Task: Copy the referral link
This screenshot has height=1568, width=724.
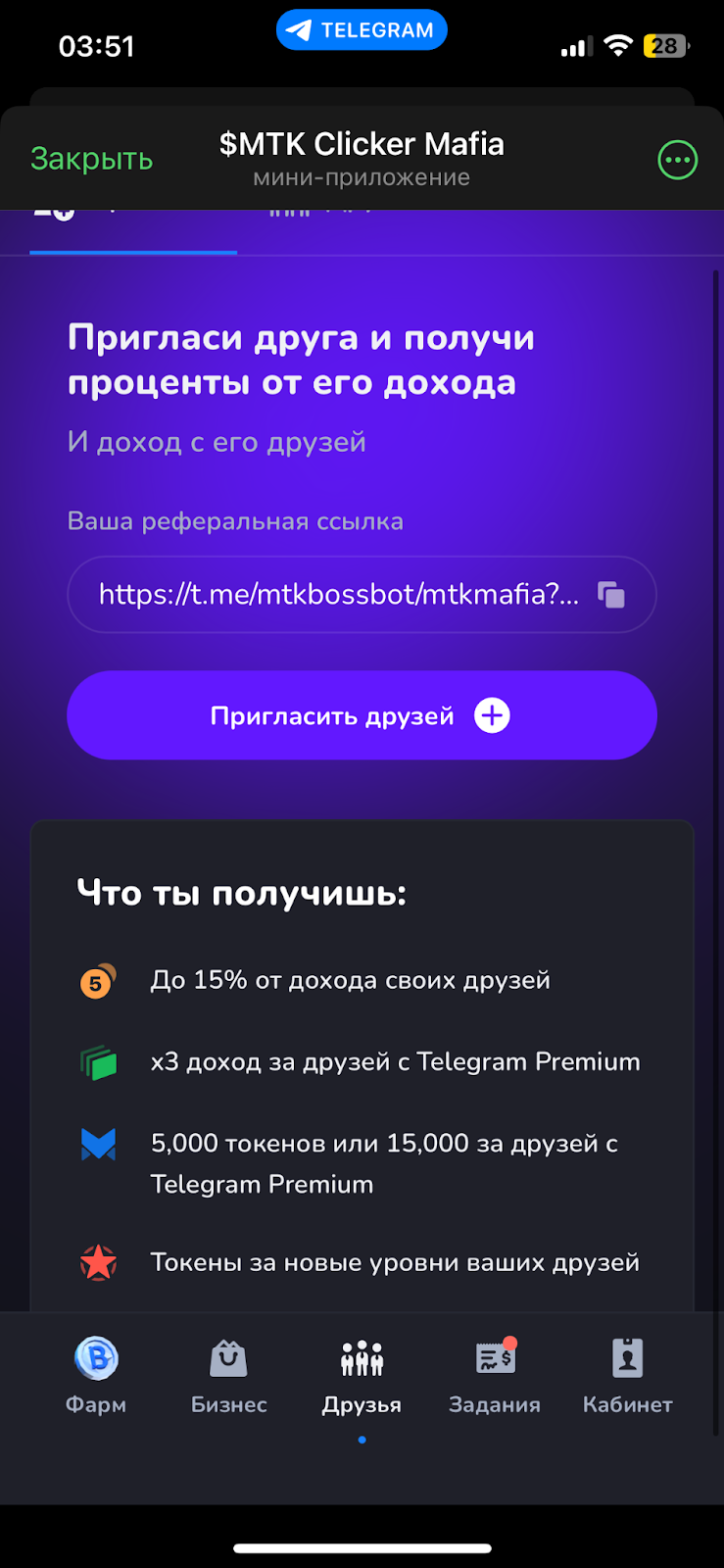Action: point(611,595)
